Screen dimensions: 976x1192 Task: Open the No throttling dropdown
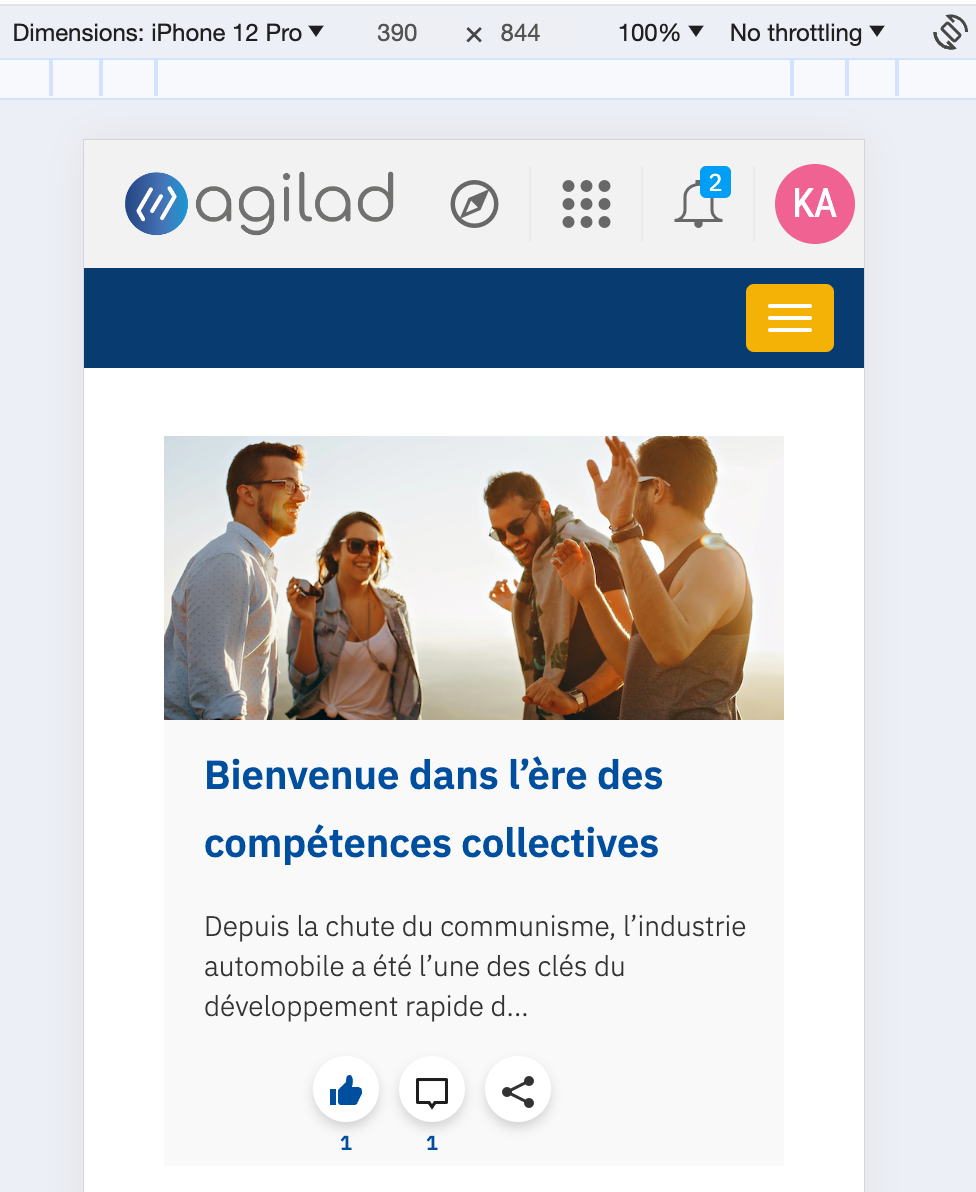(x=807, y=33)
